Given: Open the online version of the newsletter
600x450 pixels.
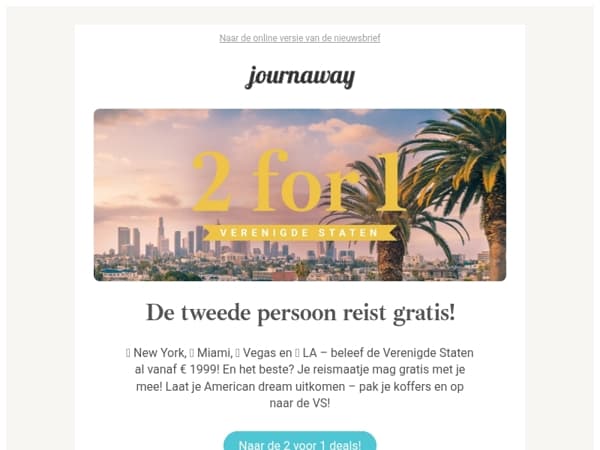Looking at the screenshot, I should pos(299,38).
